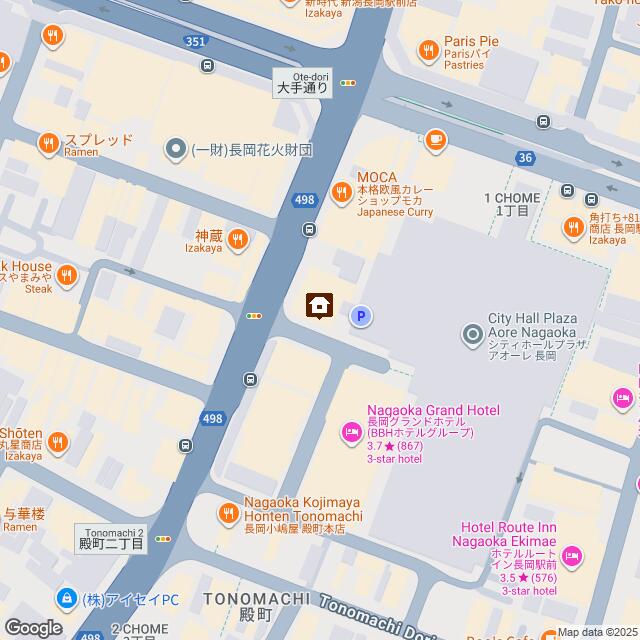
Task: Tap the 角打ち+81 Izakaya marker
Action: point(573,228)
